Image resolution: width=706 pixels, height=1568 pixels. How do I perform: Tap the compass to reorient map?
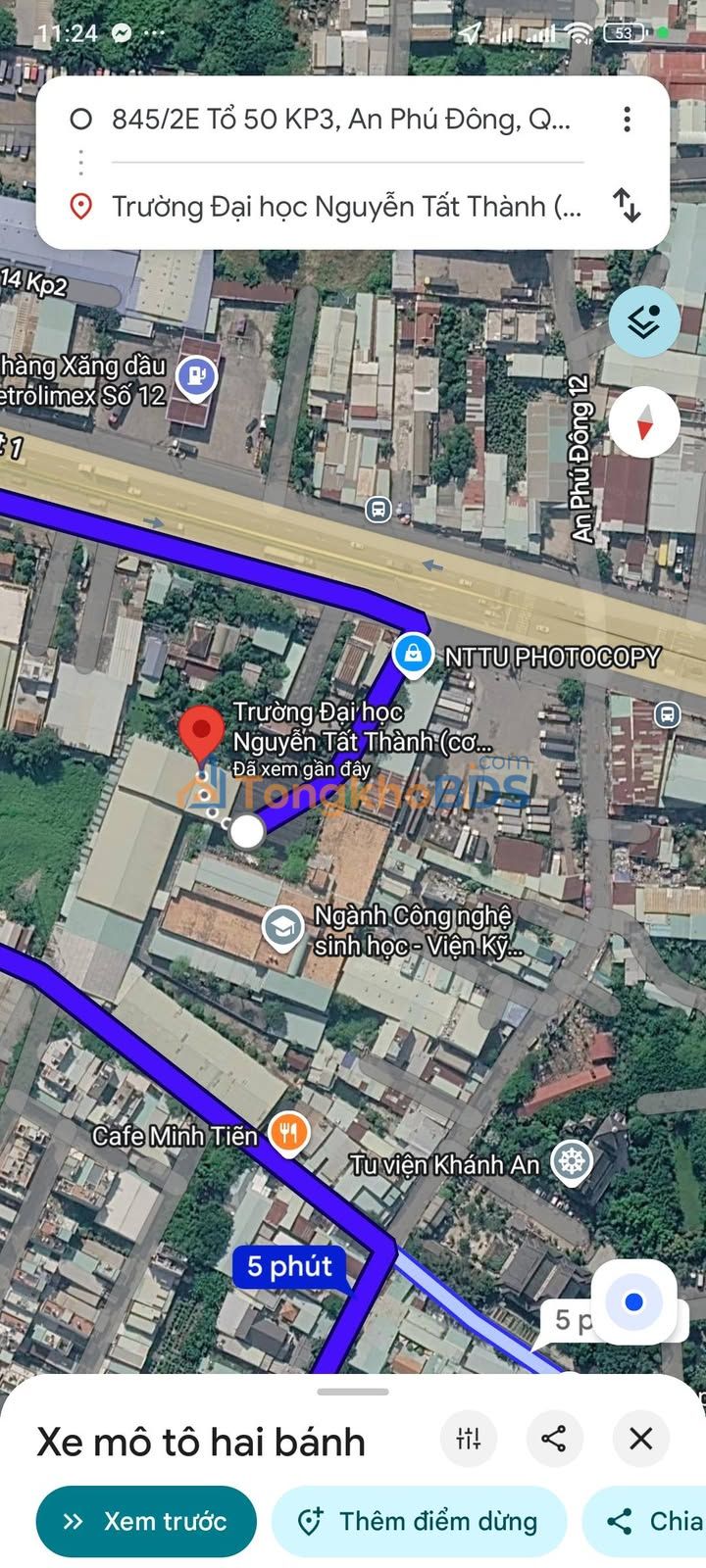644,423
